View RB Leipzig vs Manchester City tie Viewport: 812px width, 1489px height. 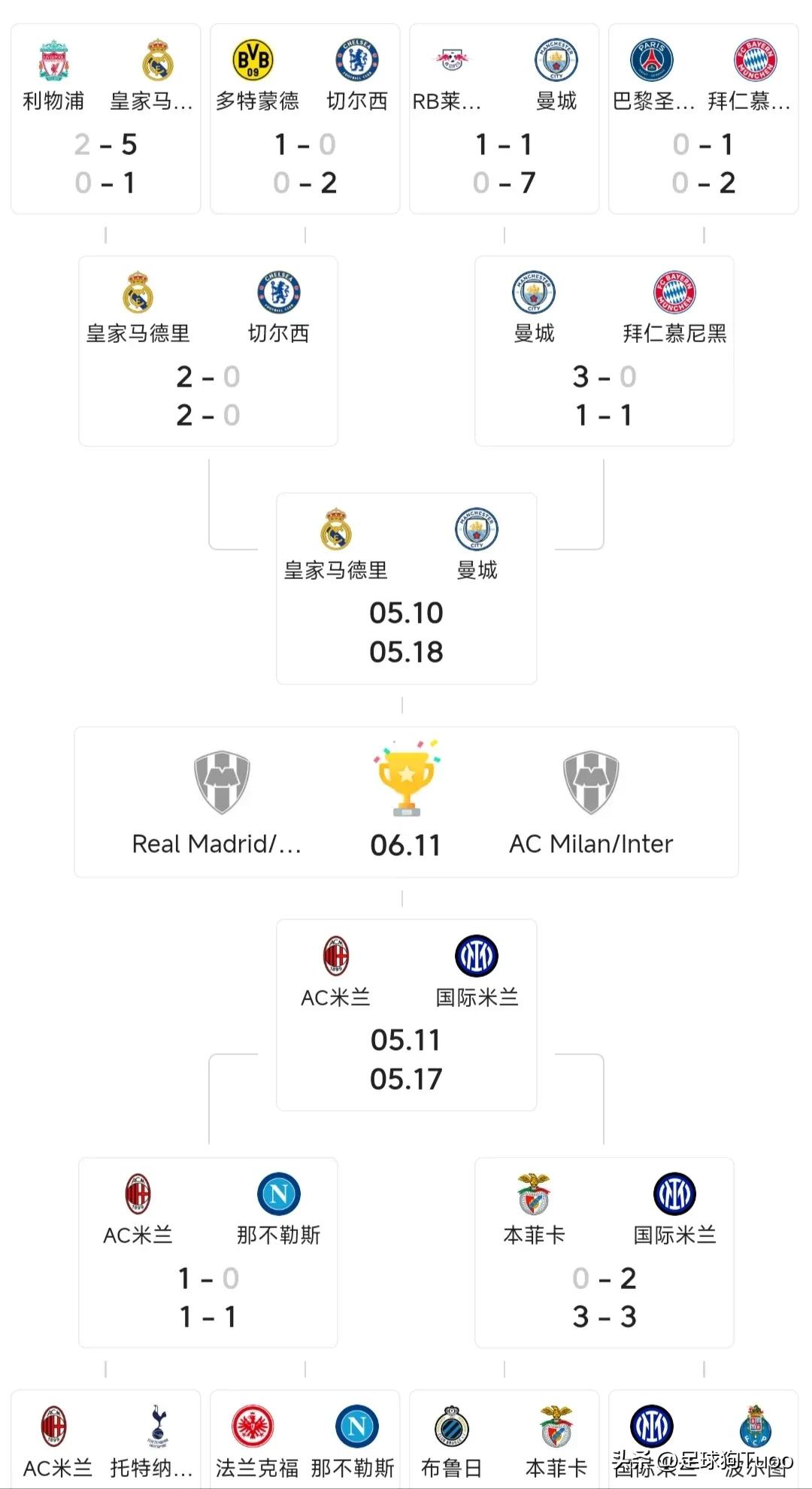[x=504, y=119]
